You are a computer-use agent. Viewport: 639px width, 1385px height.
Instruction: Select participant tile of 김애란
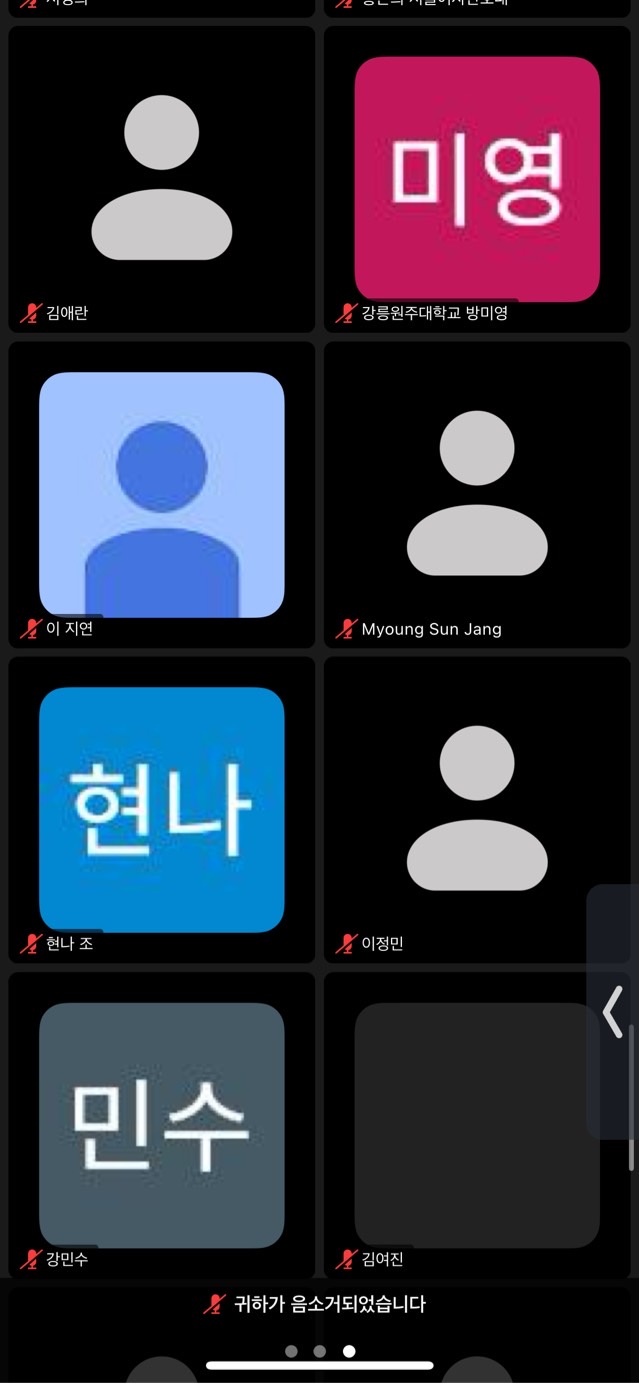[x=161, y=179]
